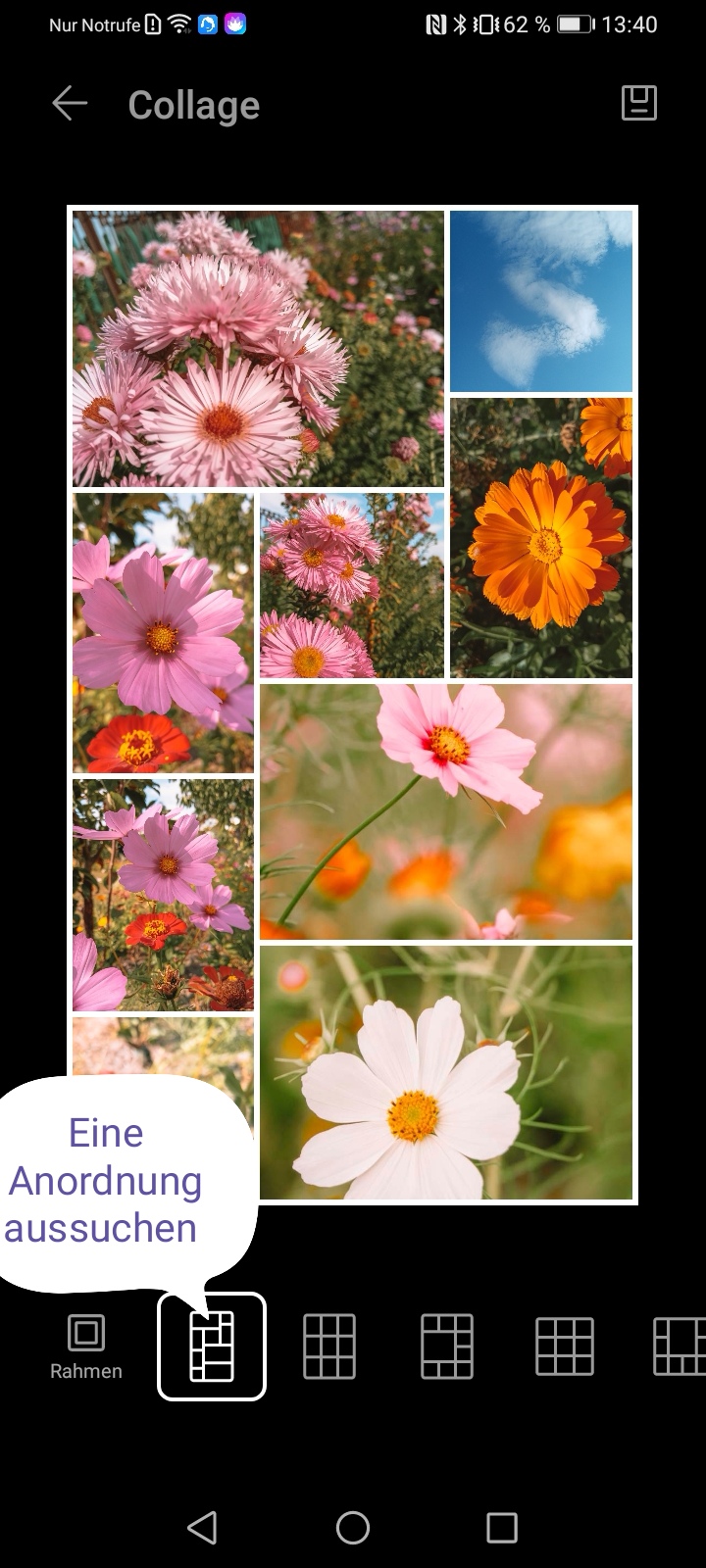The width and height of the screenshot is (706, 1568).
Task: Select the four-column grid layout
Action: click(565, 1347)
